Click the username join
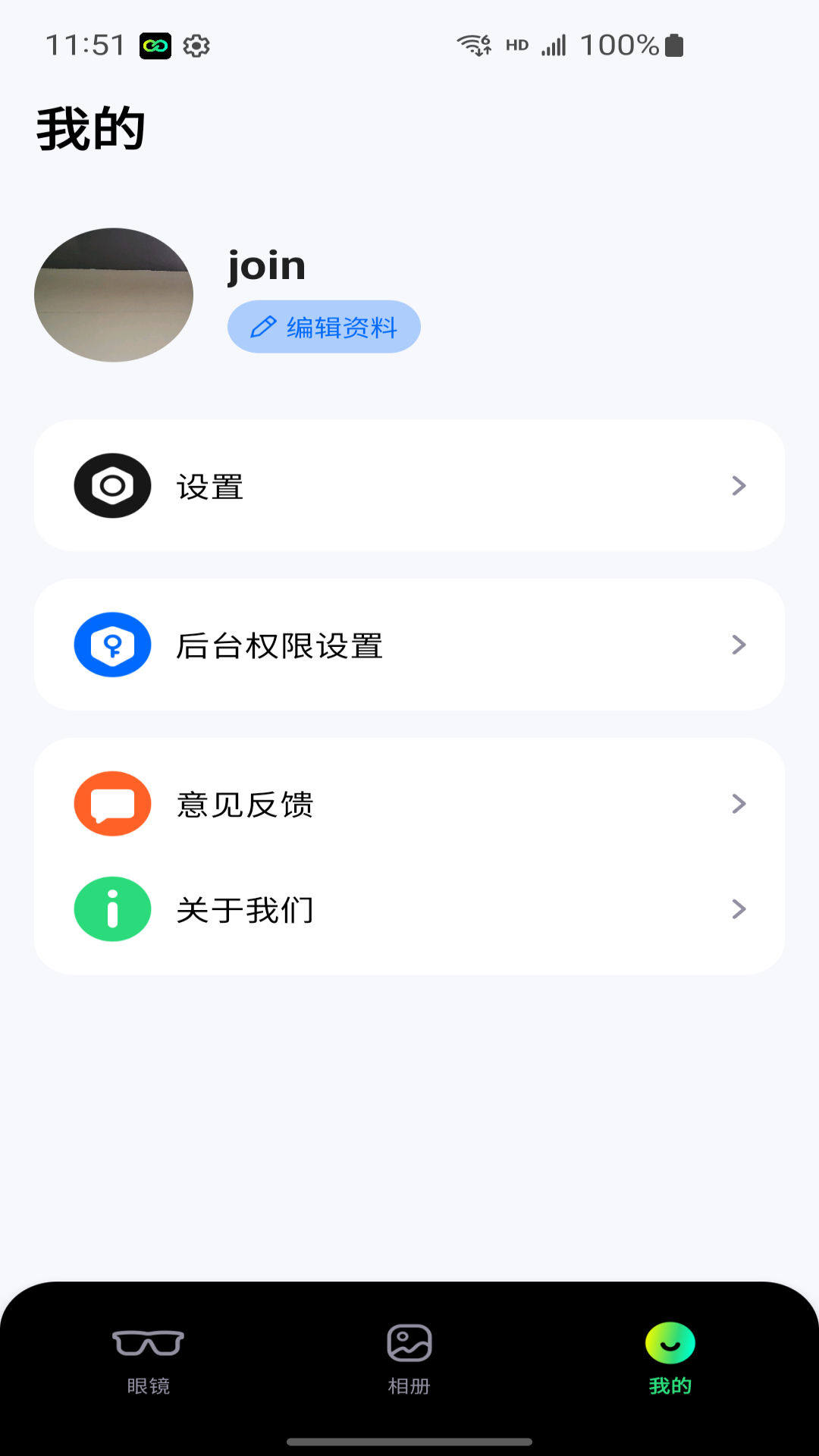This screenshot has width=819, height=1456. [x=267, y=265]
